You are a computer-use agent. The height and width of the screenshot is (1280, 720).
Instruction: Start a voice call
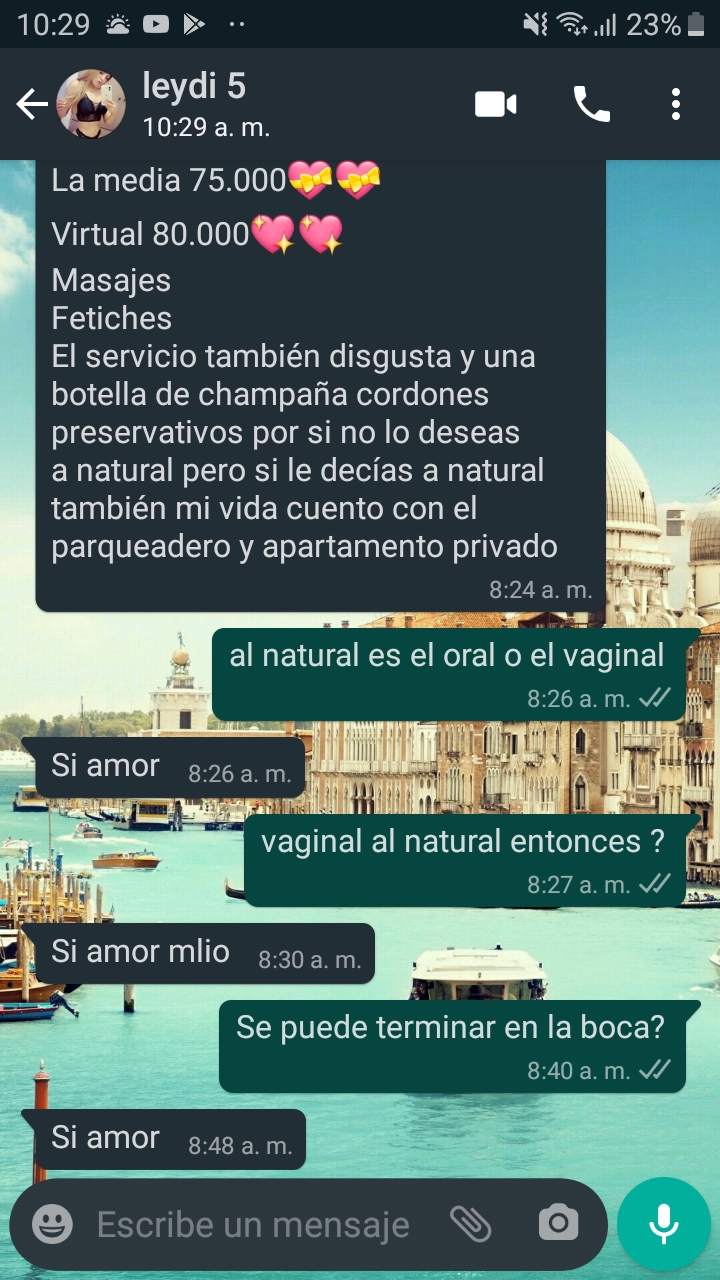[591, 104]
